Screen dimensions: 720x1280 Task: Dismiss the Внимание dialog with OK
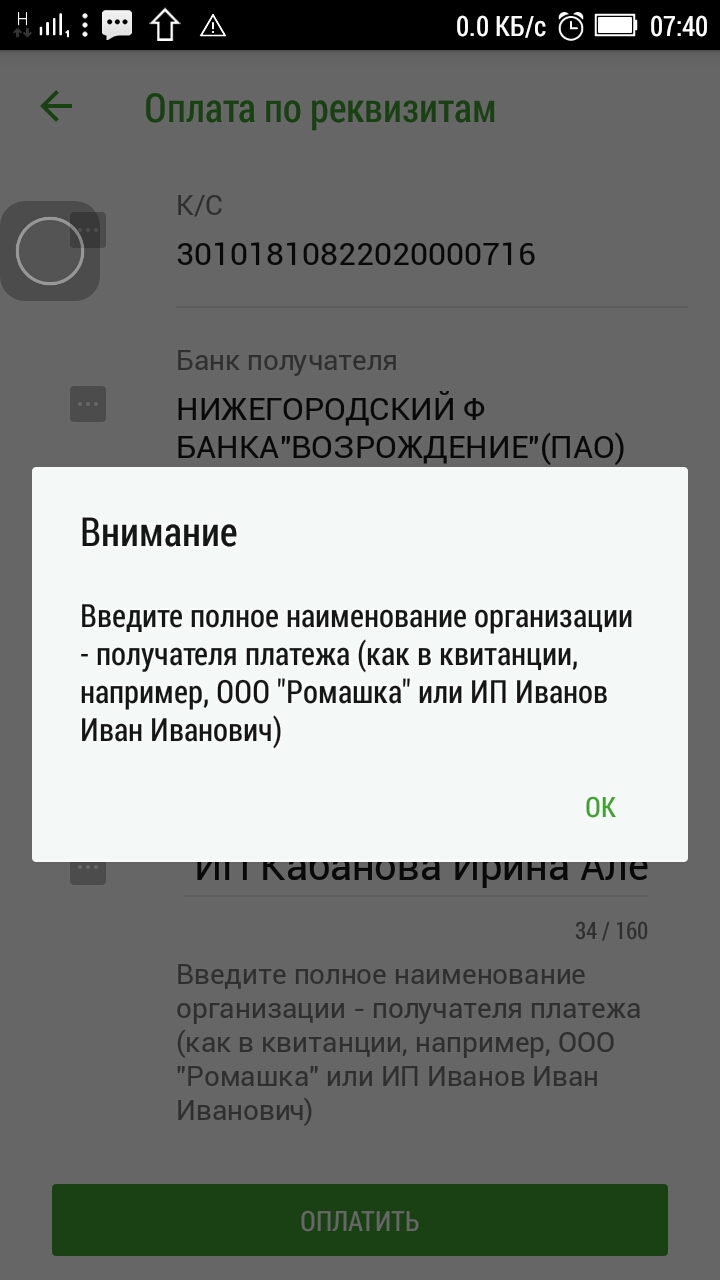[x=600, y=807]
